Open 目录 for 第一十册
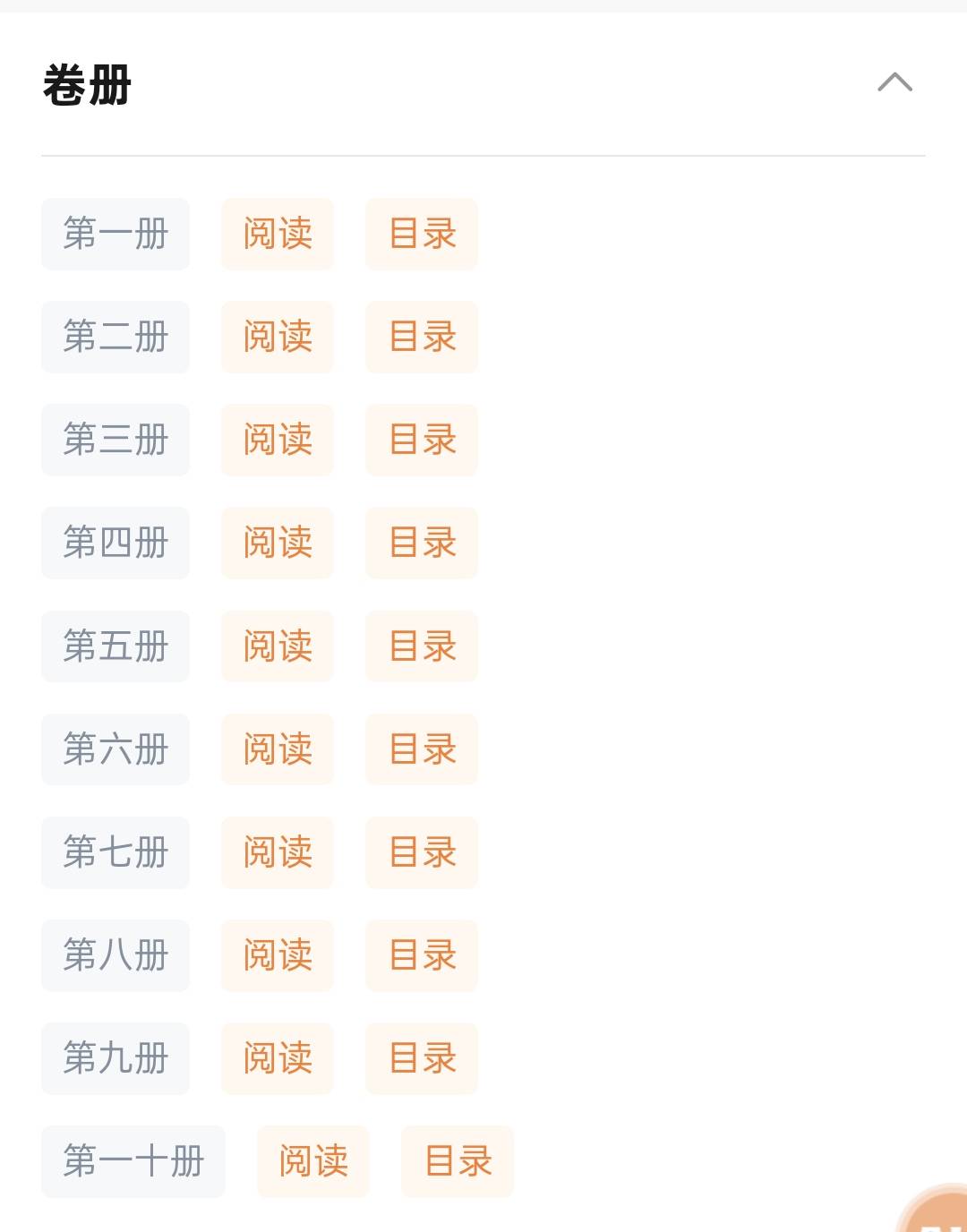Screen dimensions: 967x1232 point(458,1161)
